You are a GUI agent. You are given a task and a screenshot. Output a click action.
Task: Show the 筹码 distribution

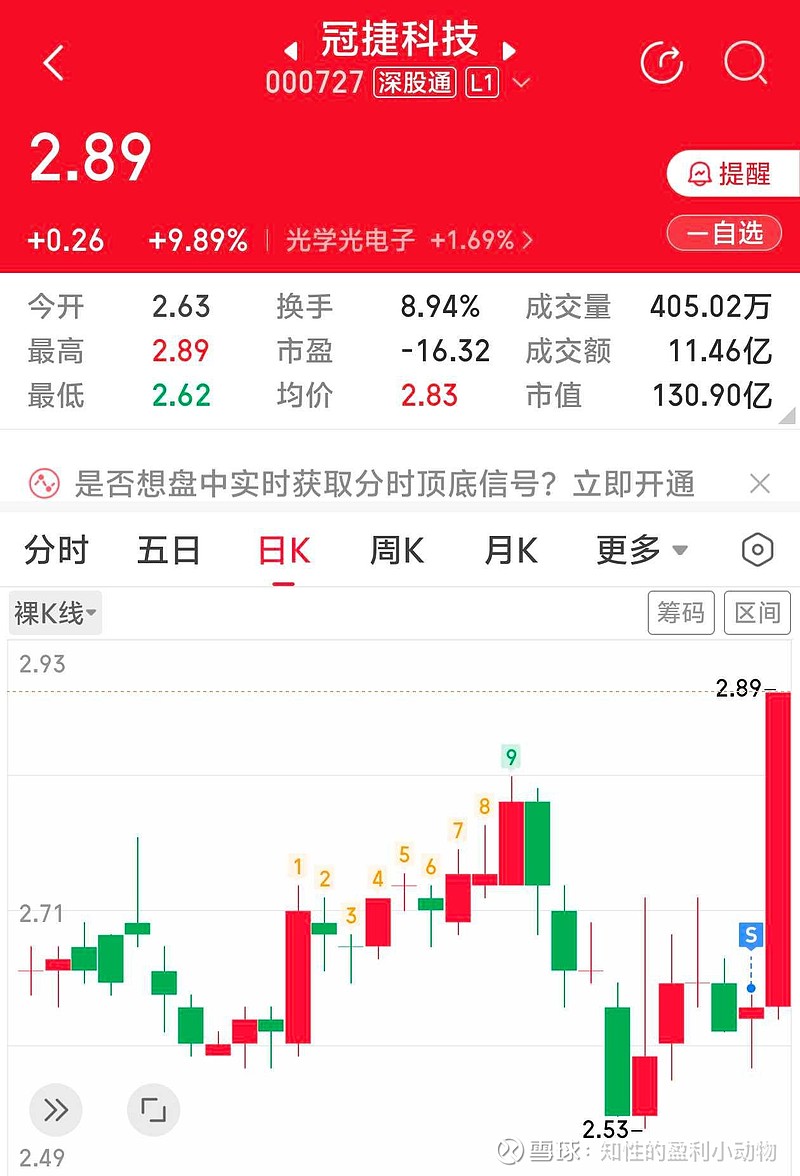681,612
